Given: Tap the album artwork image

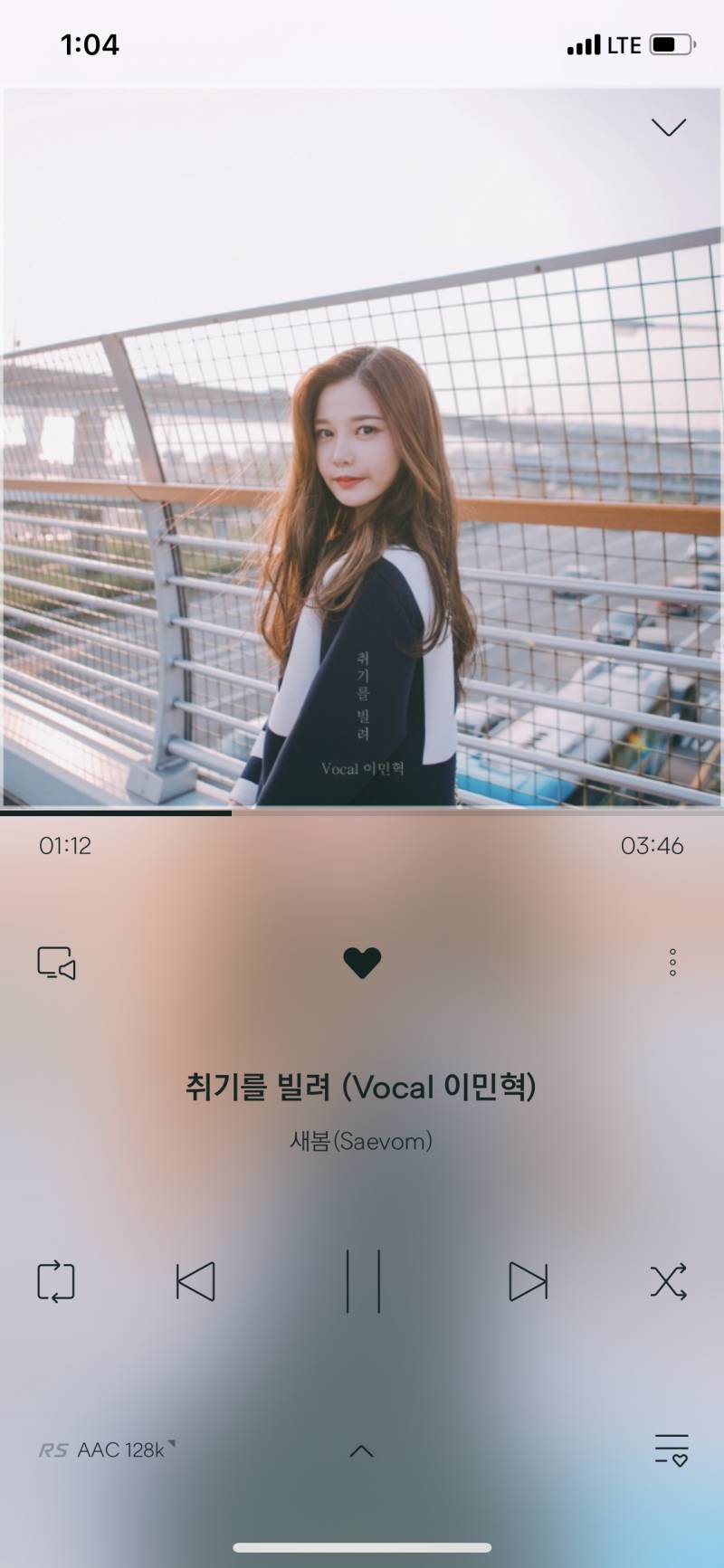Looking at the screenshot, I should click(x=362, y=443).
